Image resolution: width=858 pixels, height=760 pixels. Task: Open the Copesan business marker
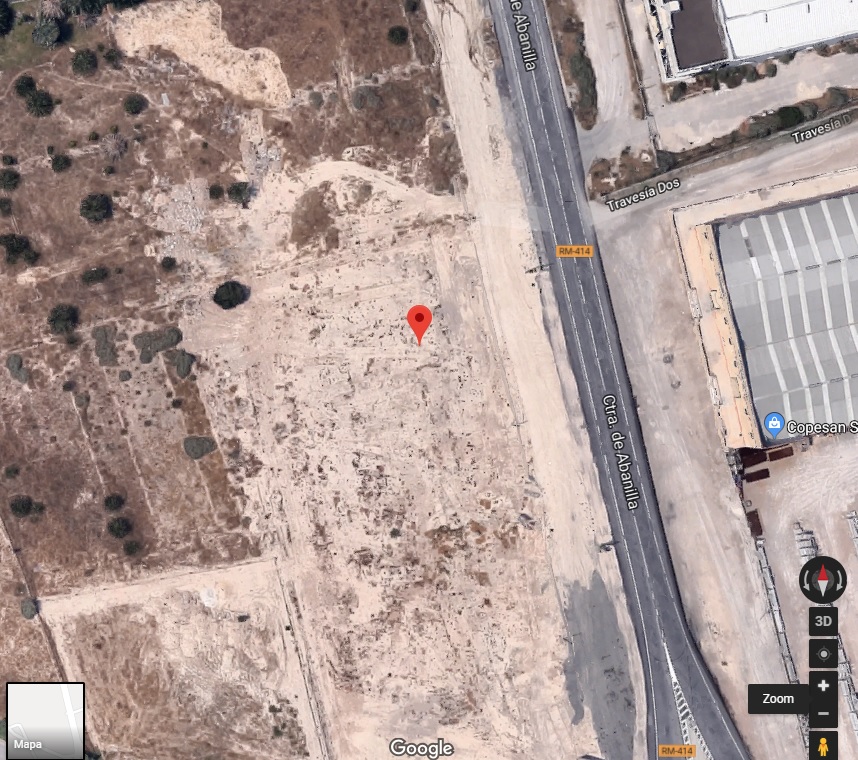pos(773,425)
